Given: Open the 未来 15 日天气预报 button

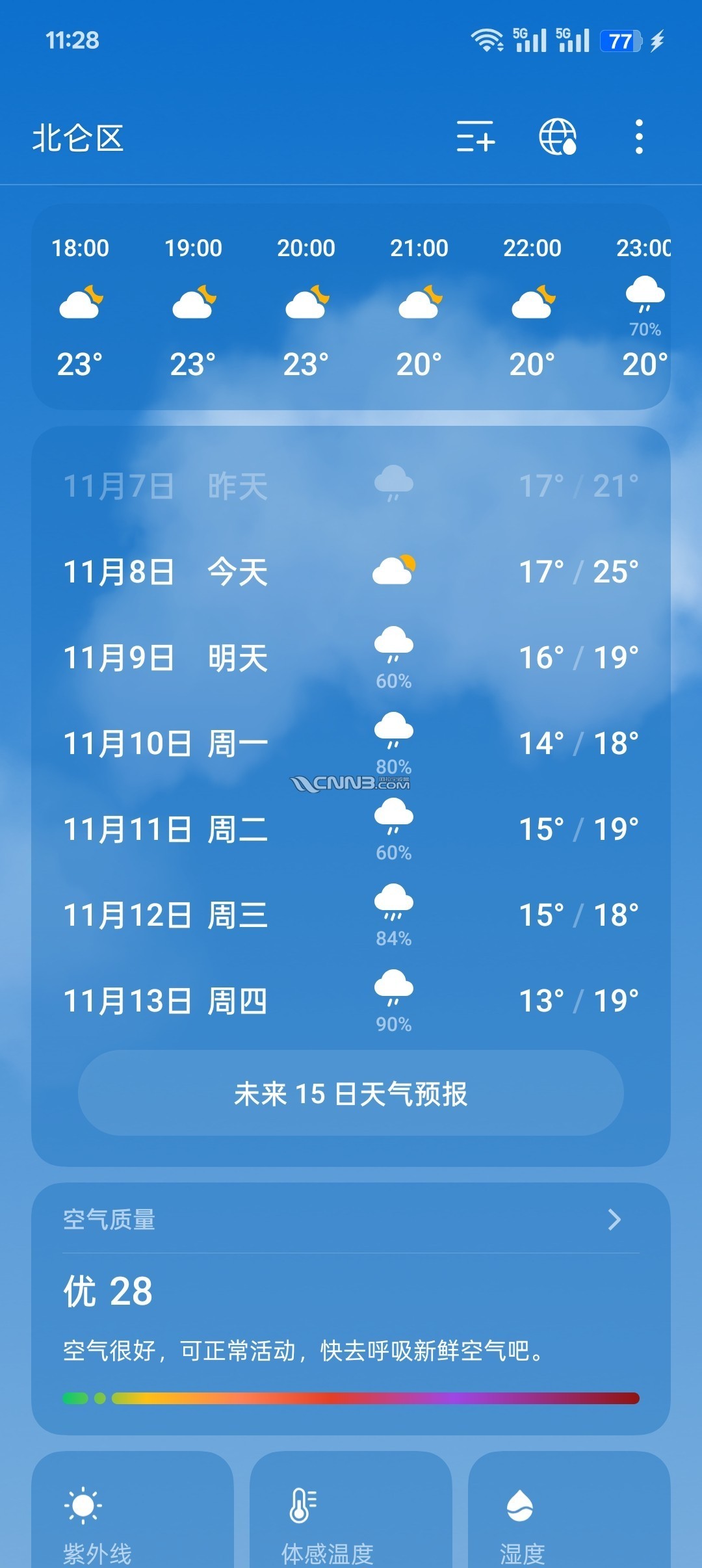Looking at the screenshot, I should tap(351, 1093).
